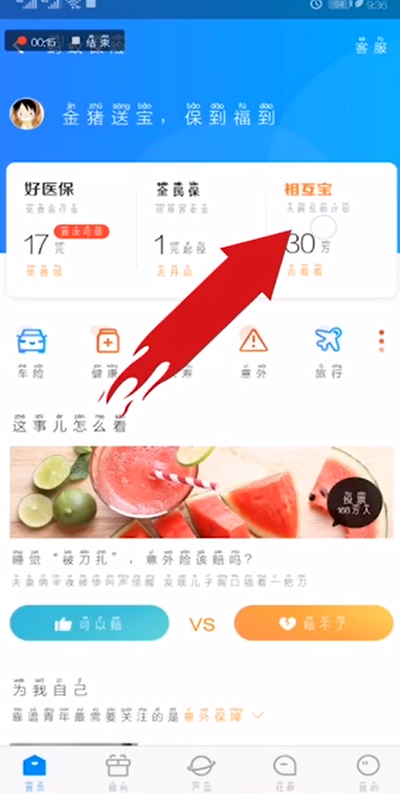Screen dimensions: 400x793
Task: Open 客服 customer service
Action: tap(371, 47)
